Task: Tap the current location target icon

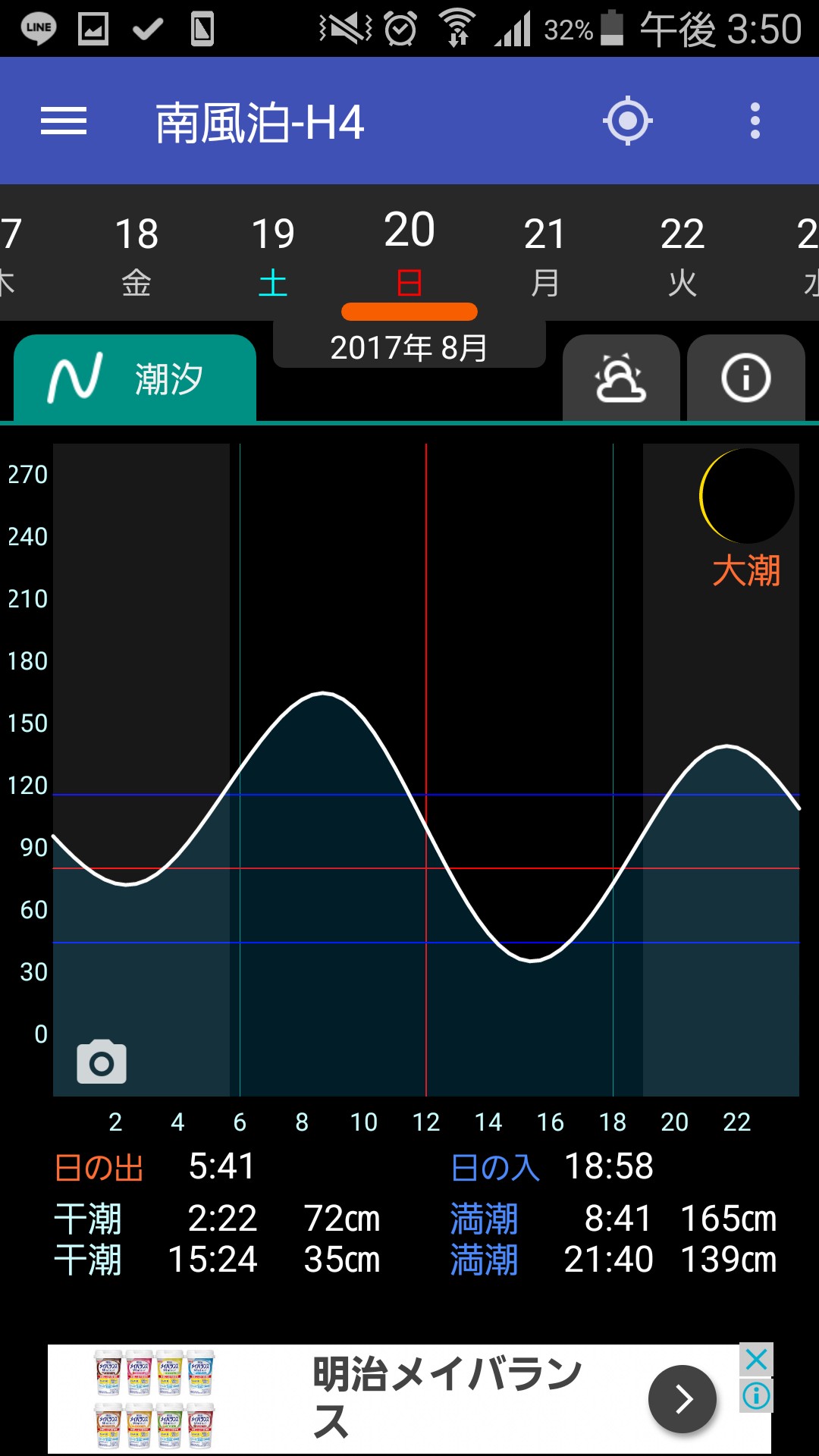Action: tap(628, 121)
